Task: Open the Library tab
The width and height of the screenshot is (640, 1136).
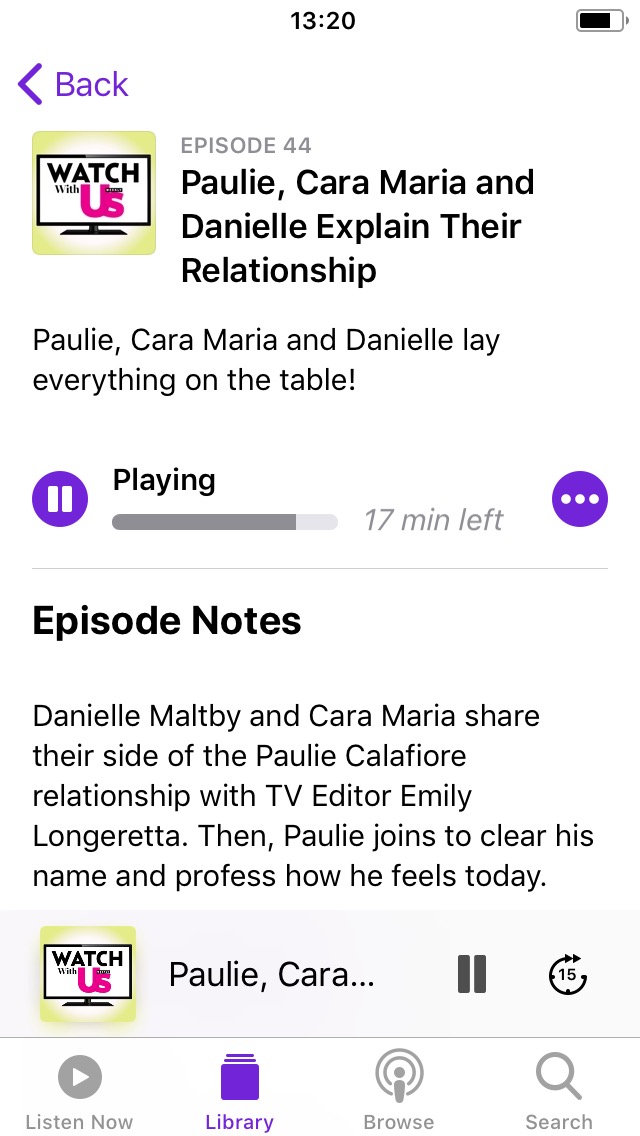Action: 240,1091
